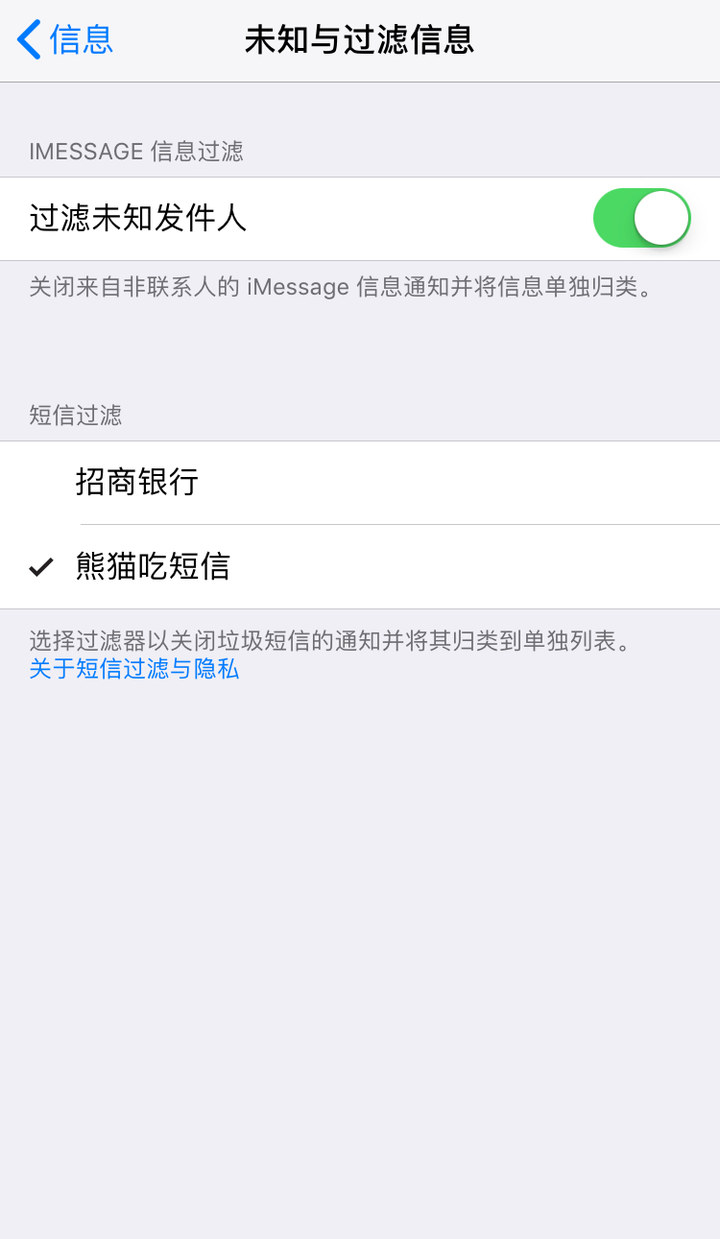Select 招商银行 as SMS filter
720x1239 pixels.
coord(360,483)
